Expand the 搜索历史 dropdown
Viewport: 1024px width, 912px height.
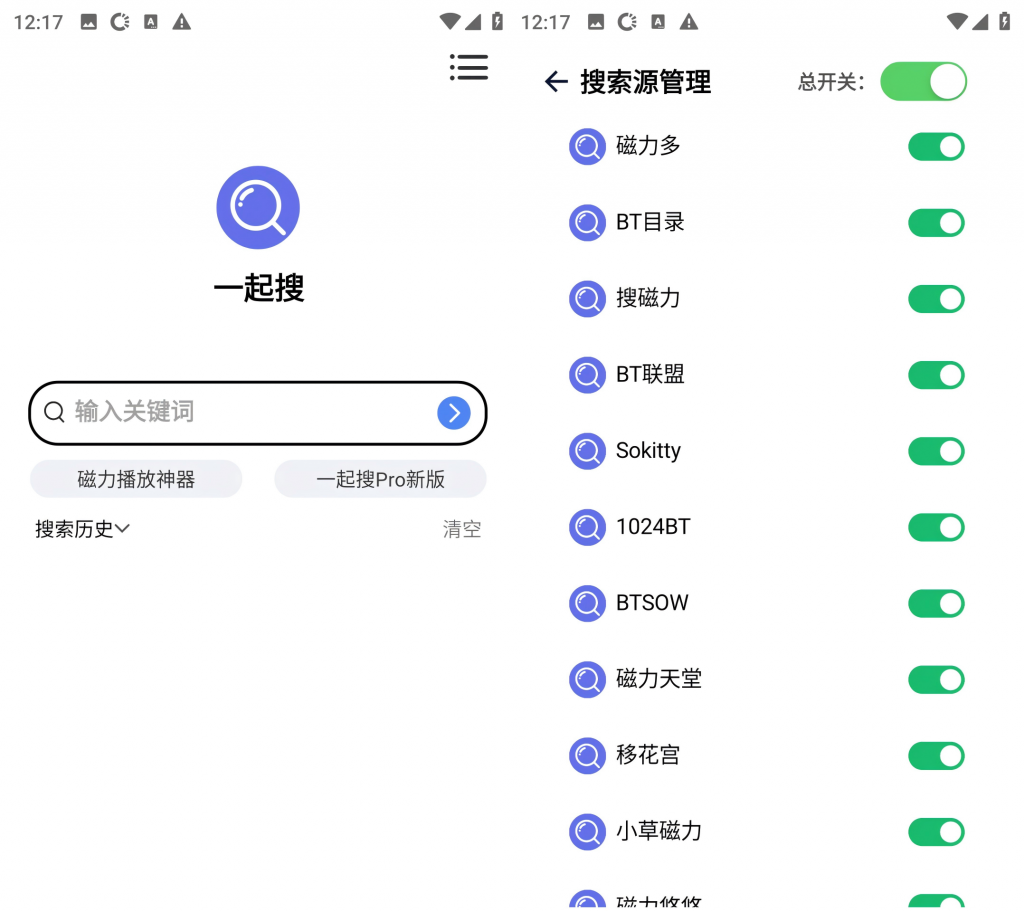(82, 529)
